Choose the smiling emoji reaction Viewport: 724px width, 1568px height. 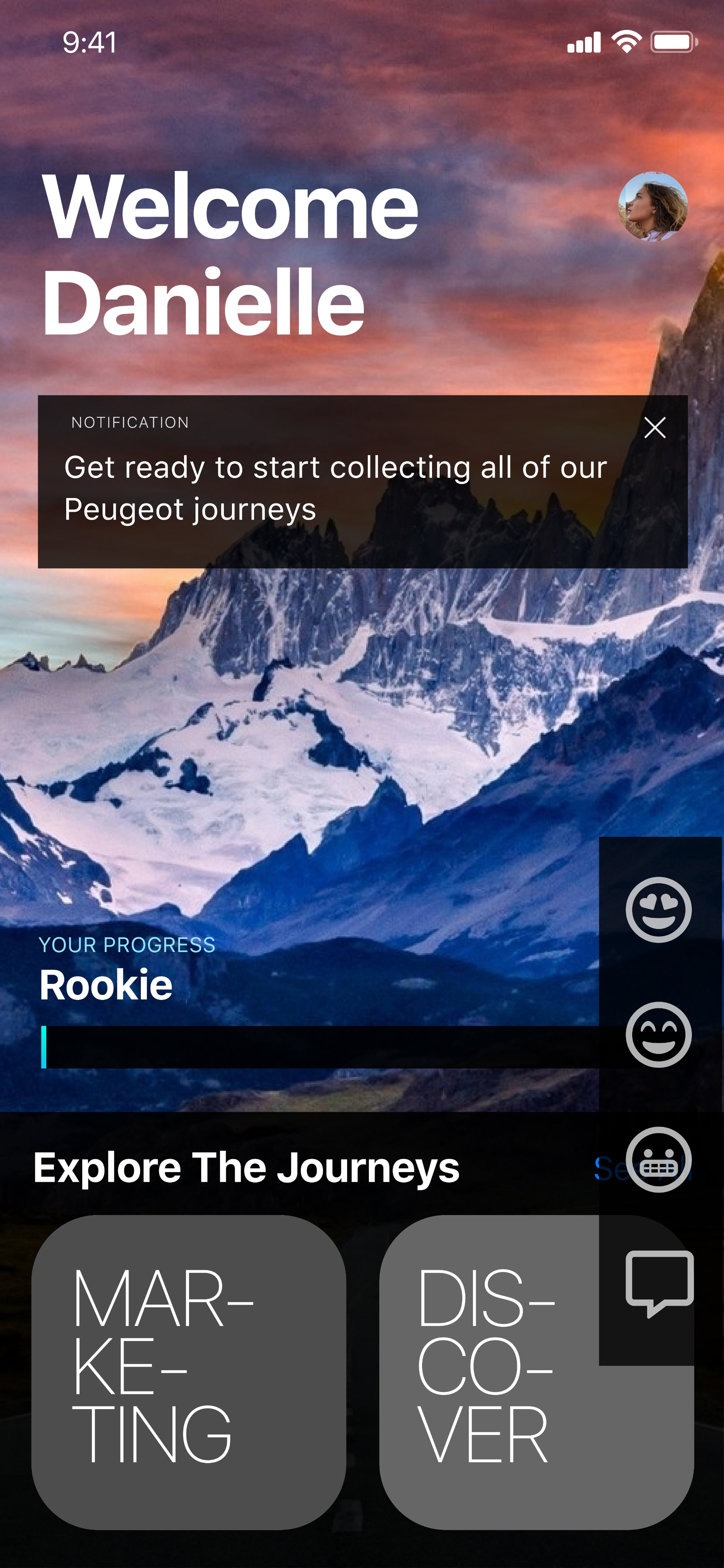tap(658, 1034)
